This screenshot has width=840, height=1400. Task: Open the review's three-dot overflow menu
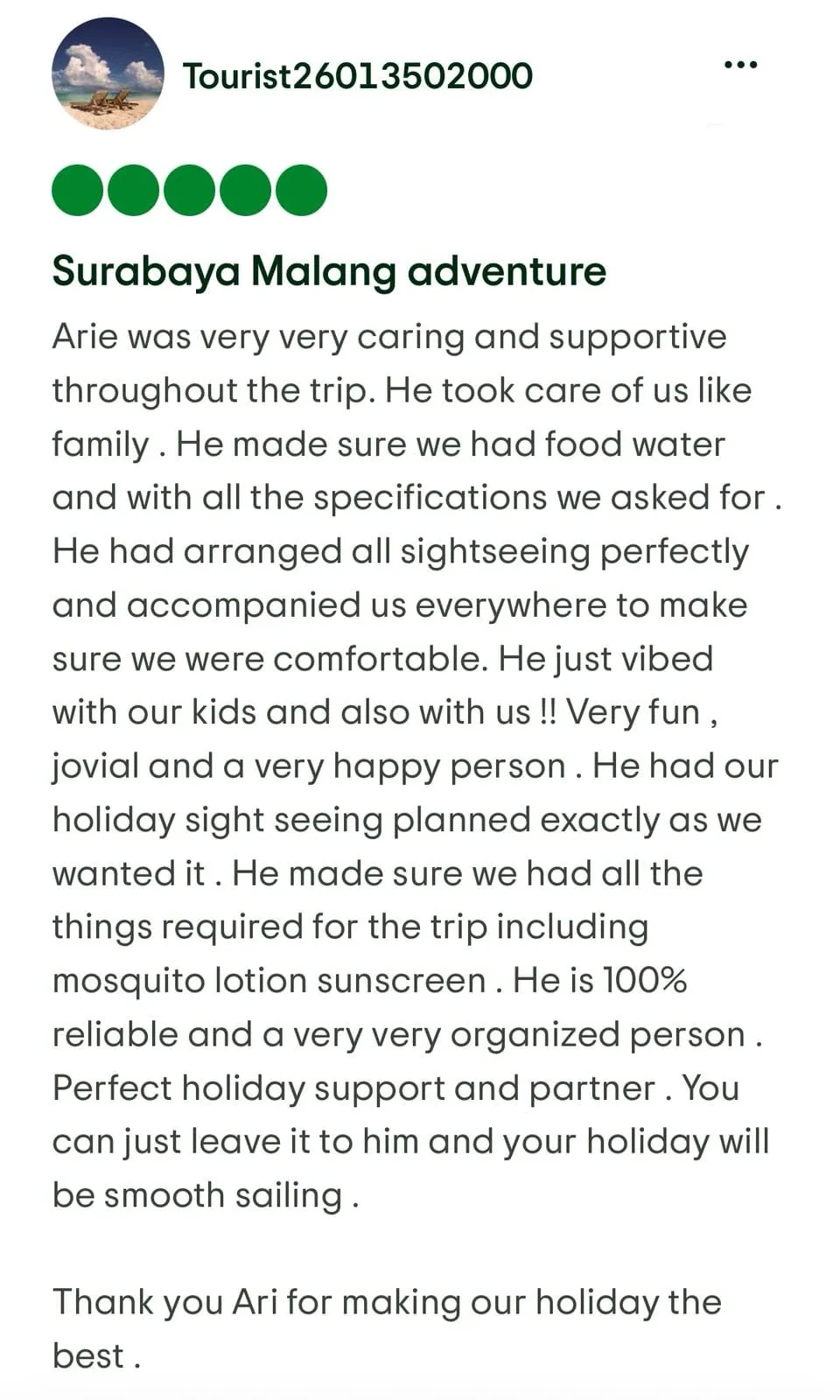740,65
